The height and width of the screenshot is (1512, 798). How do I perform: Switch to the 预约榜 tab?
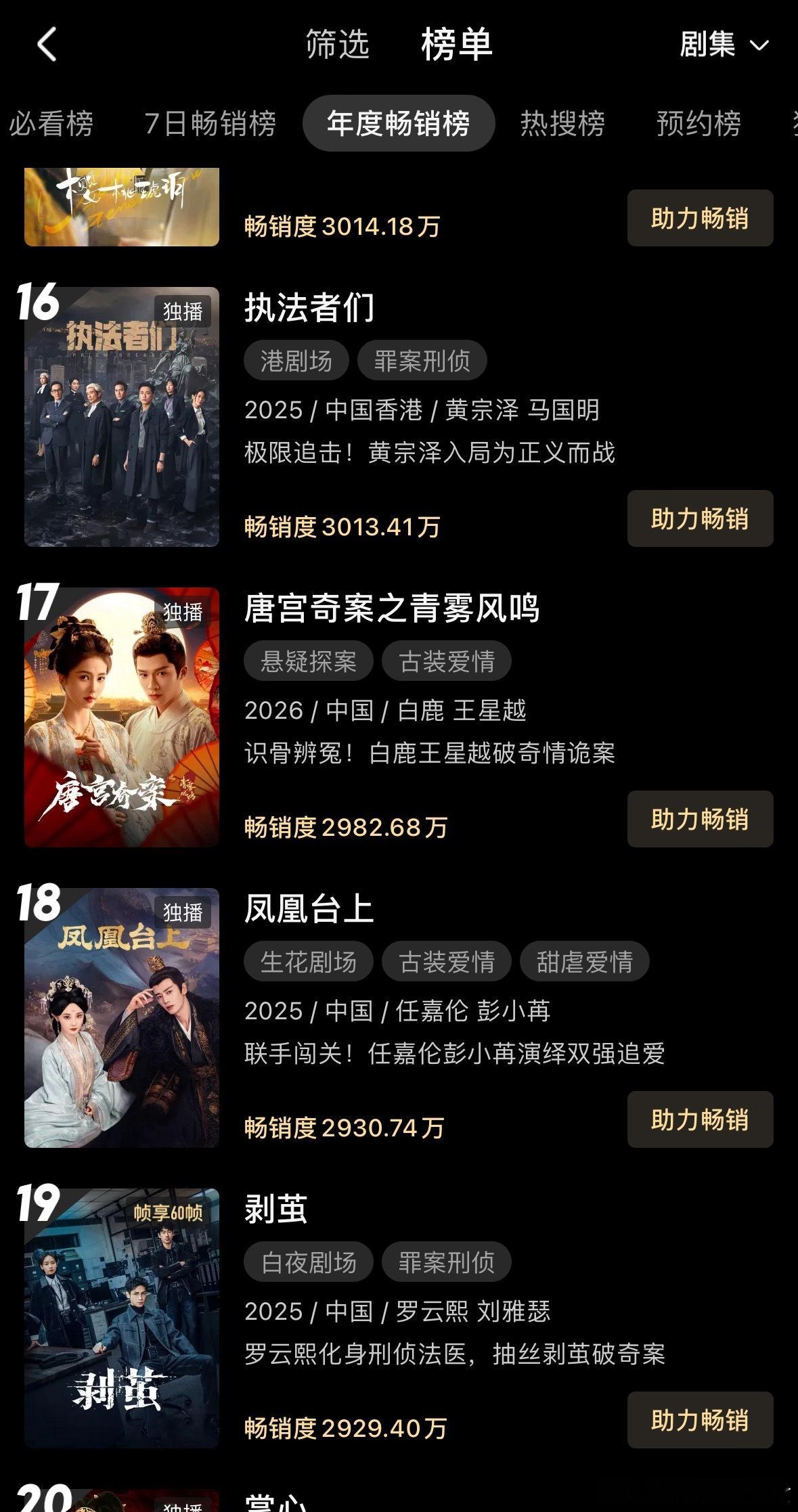699,124
